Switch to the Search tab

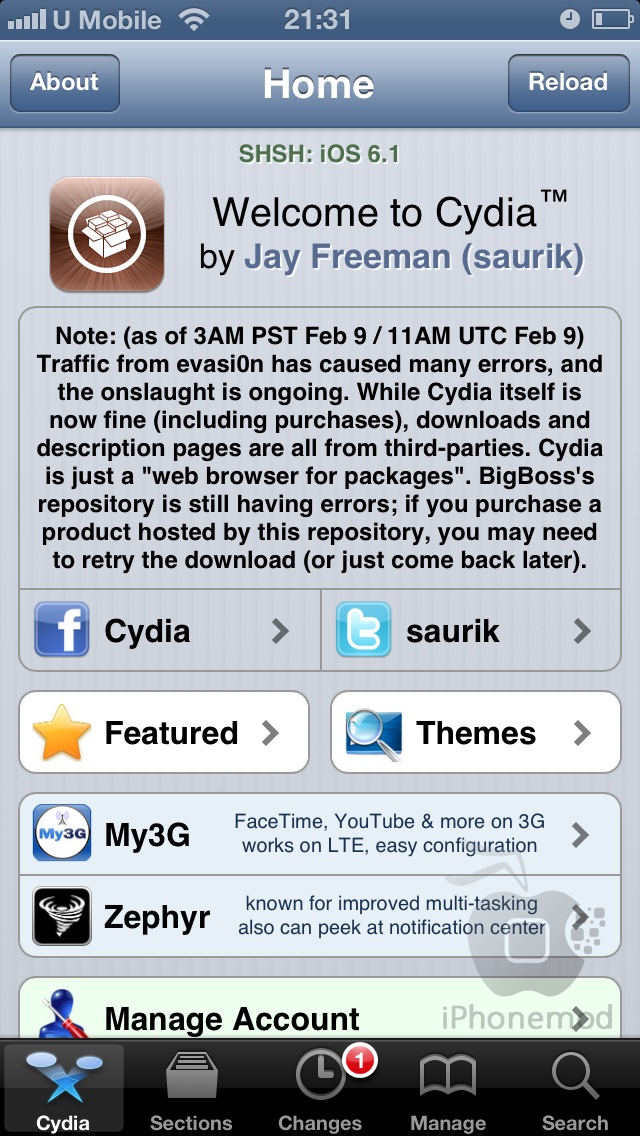coord(575,1089)
